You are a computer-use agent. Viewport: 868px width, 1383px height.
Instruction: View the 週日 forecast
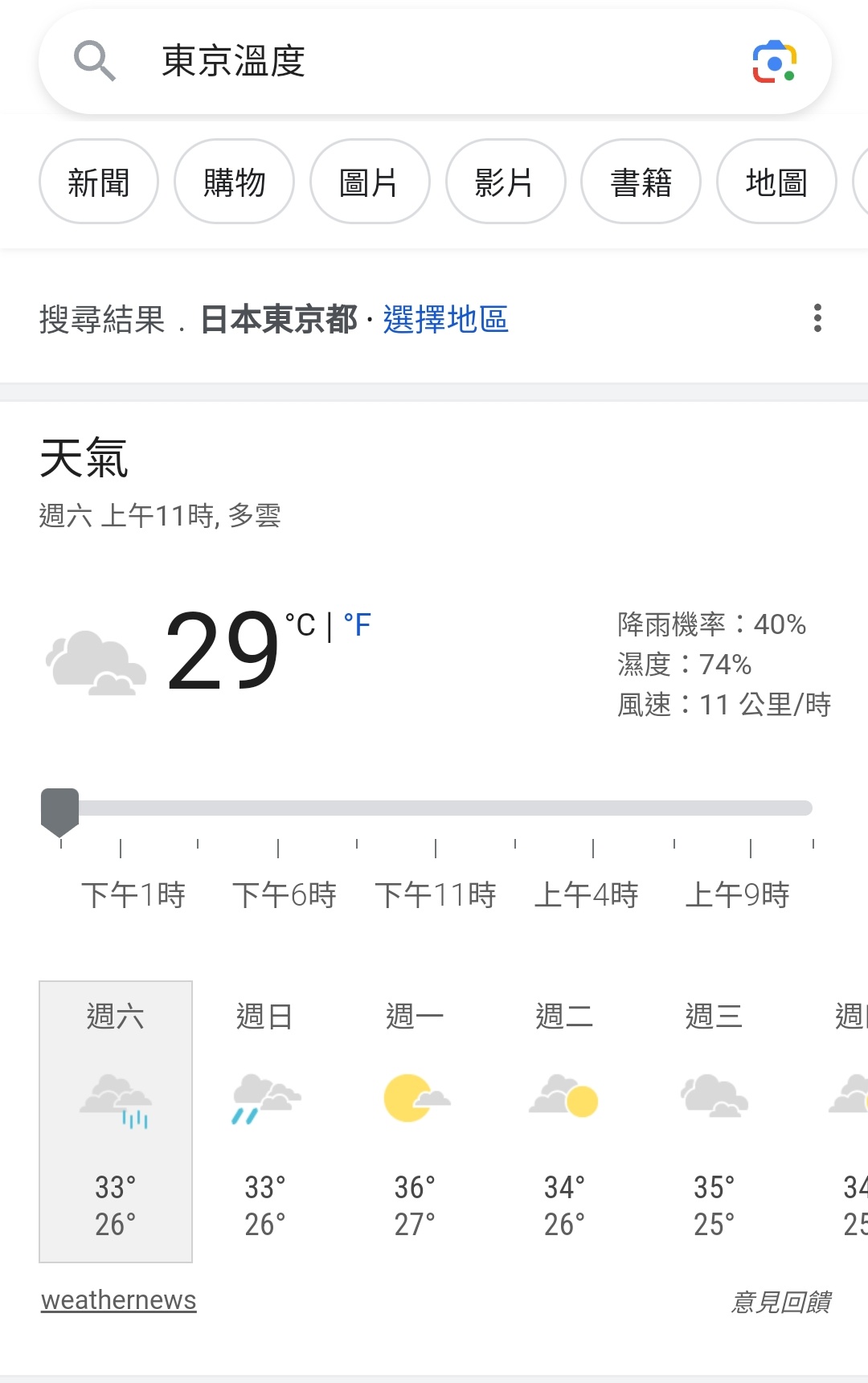(265, 1120)
